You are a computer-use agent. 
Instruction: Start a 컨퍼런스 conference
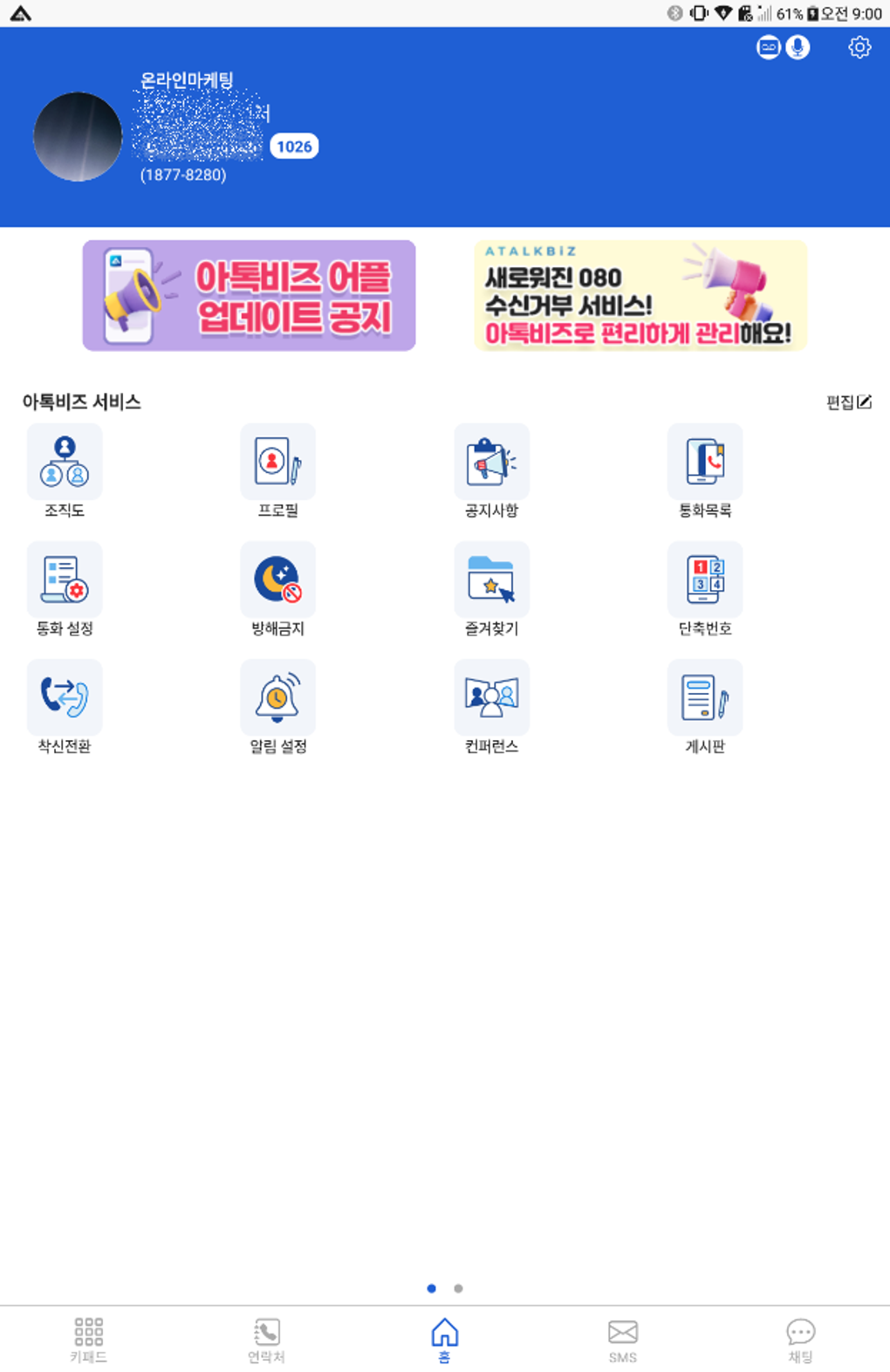pyautogui.click(x=491, y=696)
